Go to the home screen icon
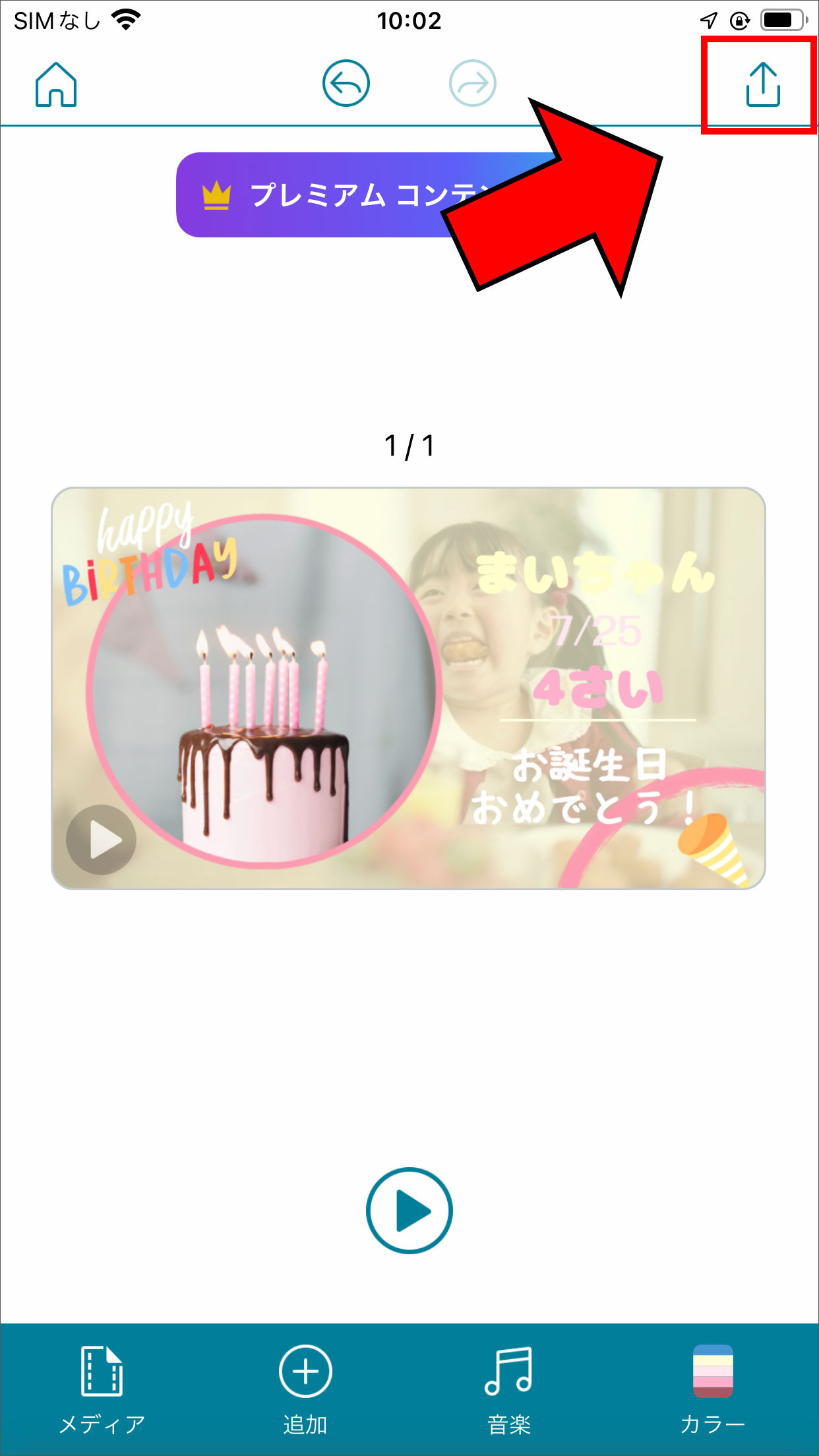Screen dimensions: 819x1456 56,84
